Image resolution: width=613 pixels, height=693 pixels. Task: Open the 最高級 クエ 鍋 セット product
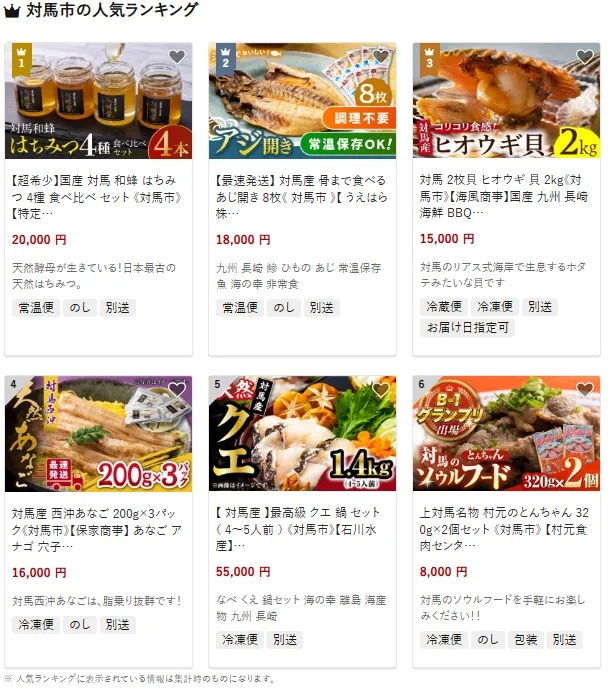[301, 531]
